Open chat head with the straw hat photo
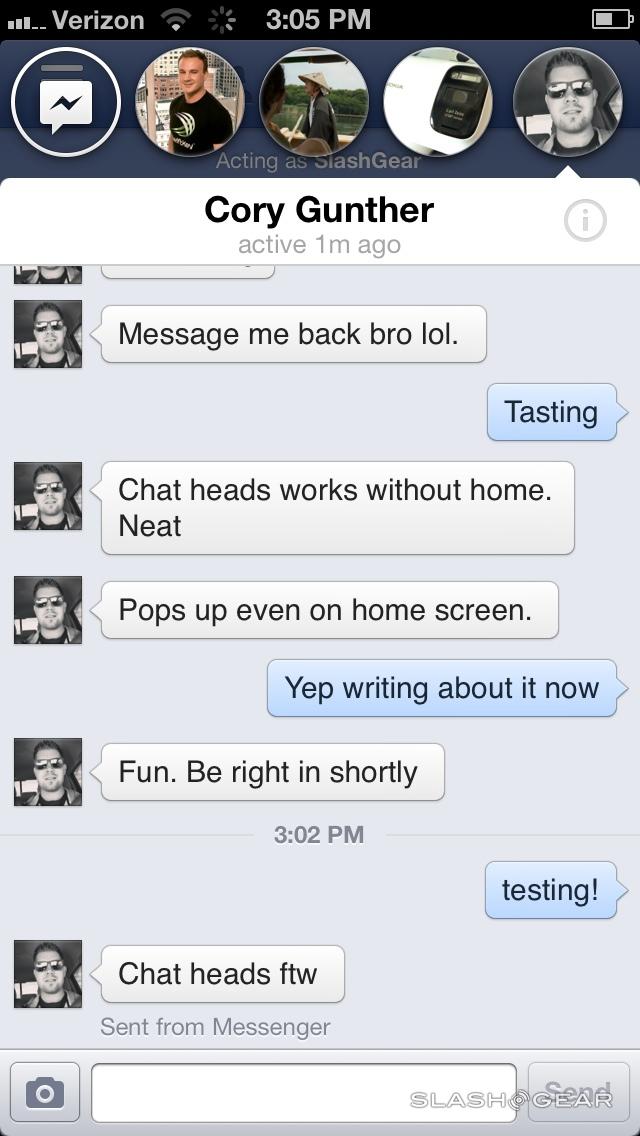This screenshot has width=640, height=1136. click(x=313, y=102)
